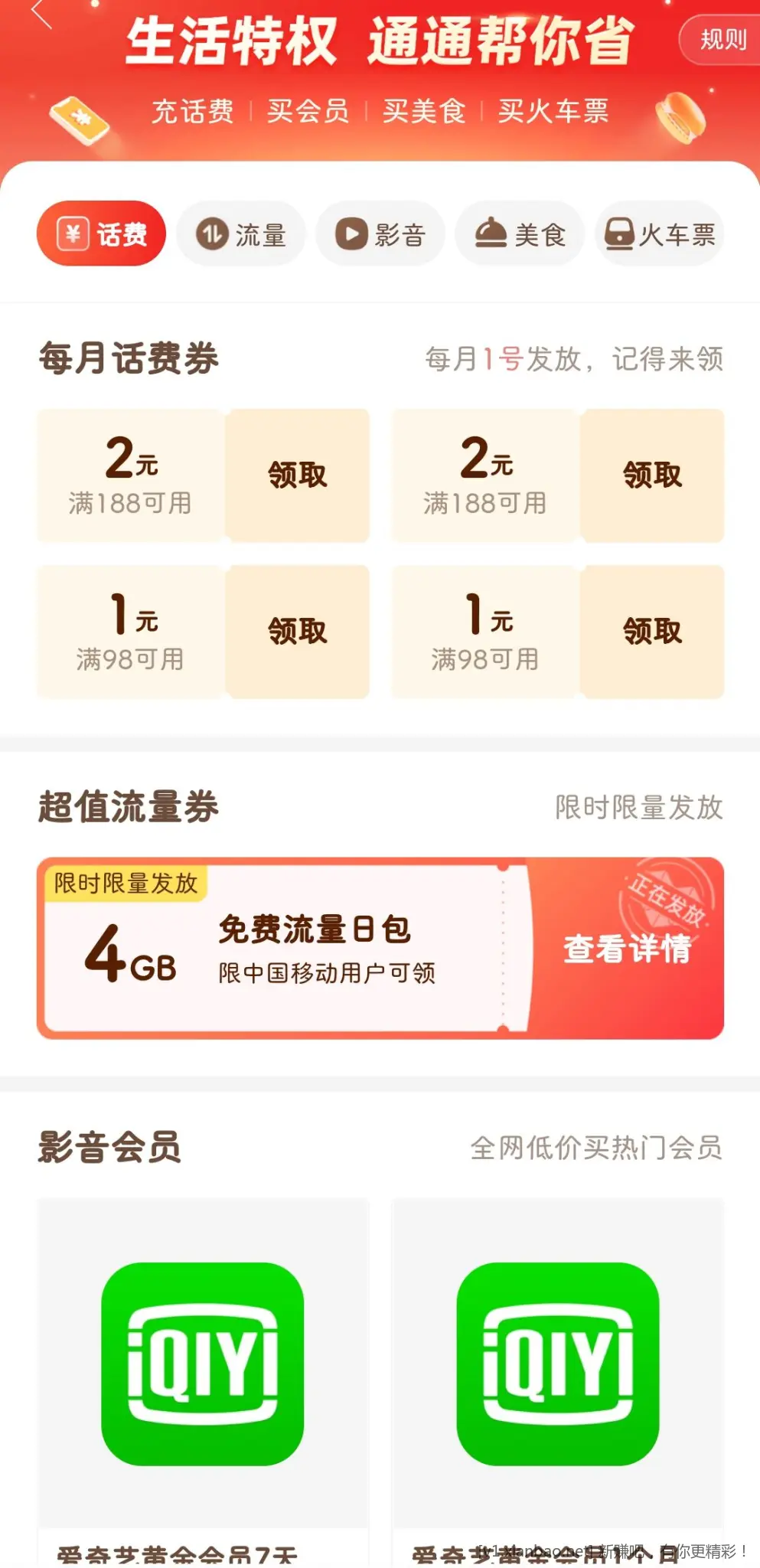Open the 规则 rules page

(722, 39)
